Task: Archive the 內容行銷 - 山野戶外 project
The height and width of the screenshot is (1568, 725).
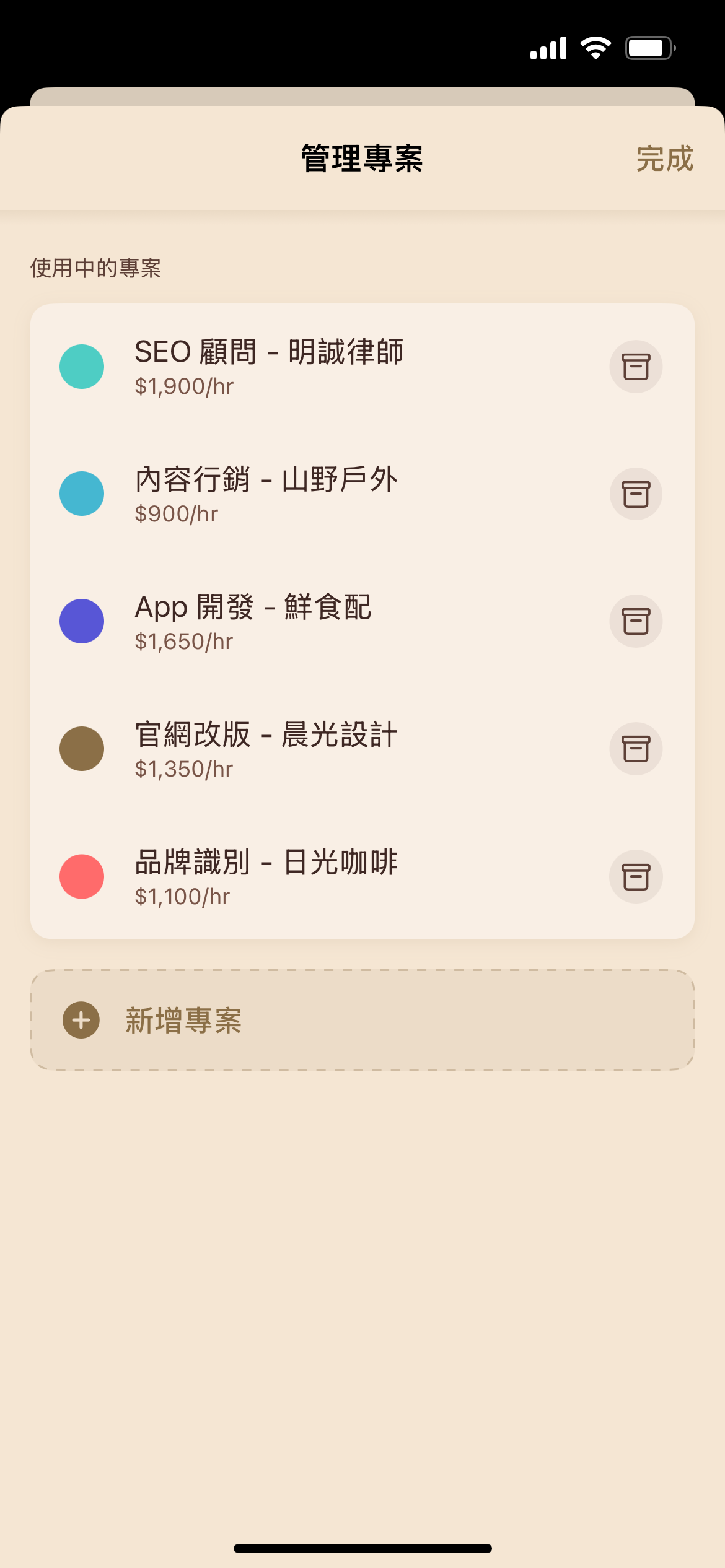Action: pos(636,494)
